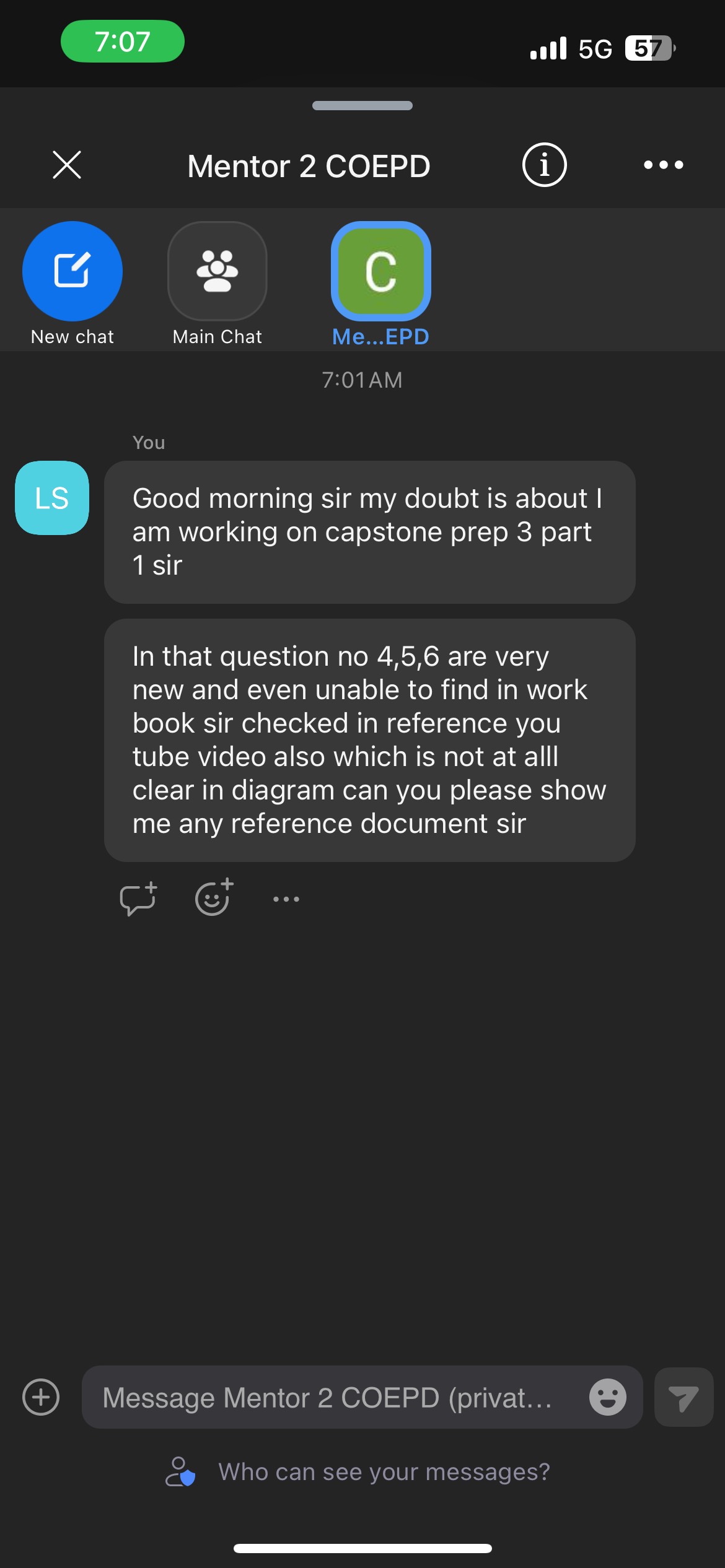Tap the LS profile avatar
Viewport: 725px width, 1568px height.
point(52,498)
